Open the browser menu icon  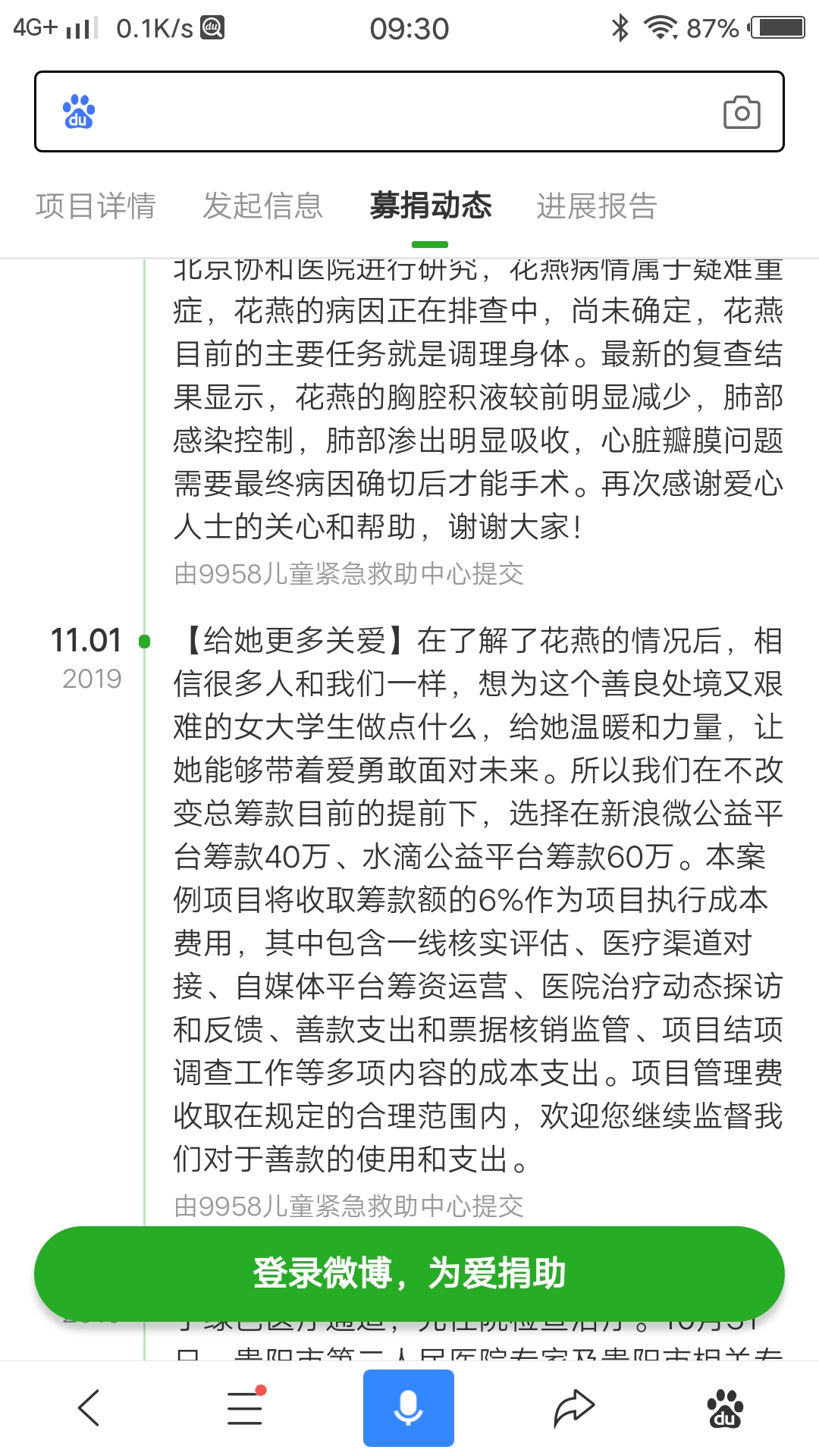coord(245,1407)
